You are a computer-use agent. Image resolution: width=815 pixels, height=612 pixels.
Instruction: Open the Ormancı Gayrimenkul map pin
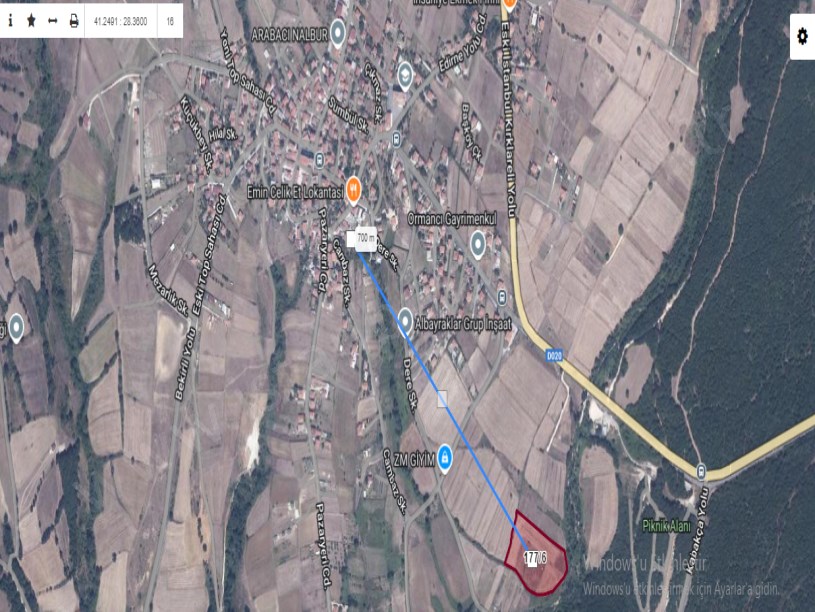click(477, 242)
